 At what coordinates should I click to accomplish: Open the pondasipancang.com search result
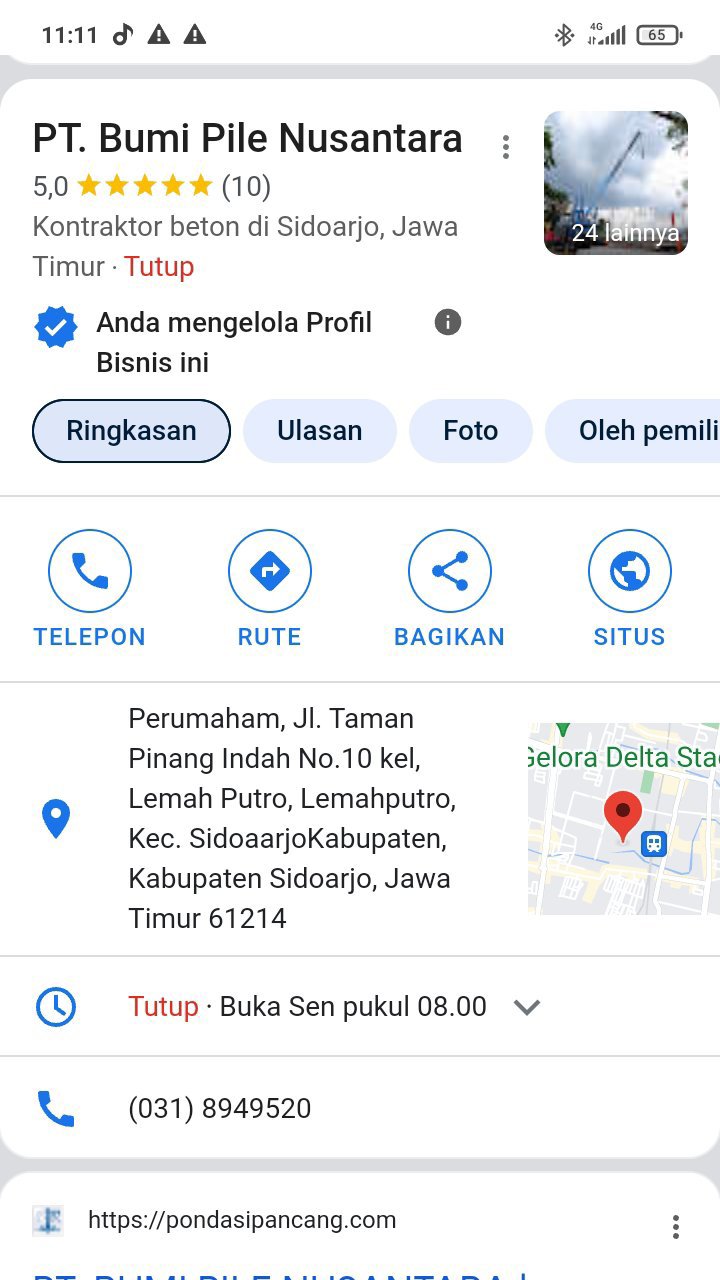pyautogui.click(x=242, y=1220)
